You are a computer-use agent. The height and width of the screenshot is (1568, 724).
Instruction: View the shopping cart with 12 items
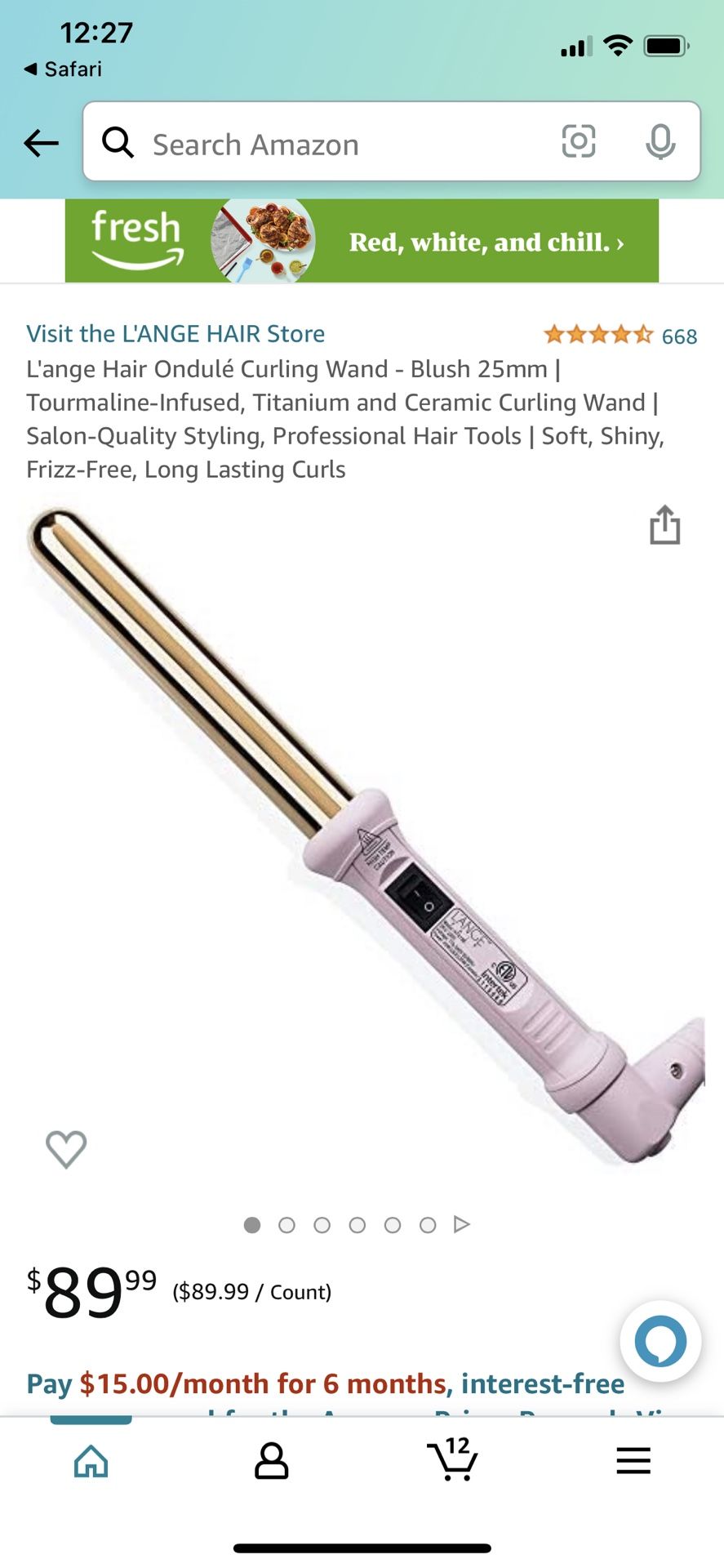[451, 1462]
